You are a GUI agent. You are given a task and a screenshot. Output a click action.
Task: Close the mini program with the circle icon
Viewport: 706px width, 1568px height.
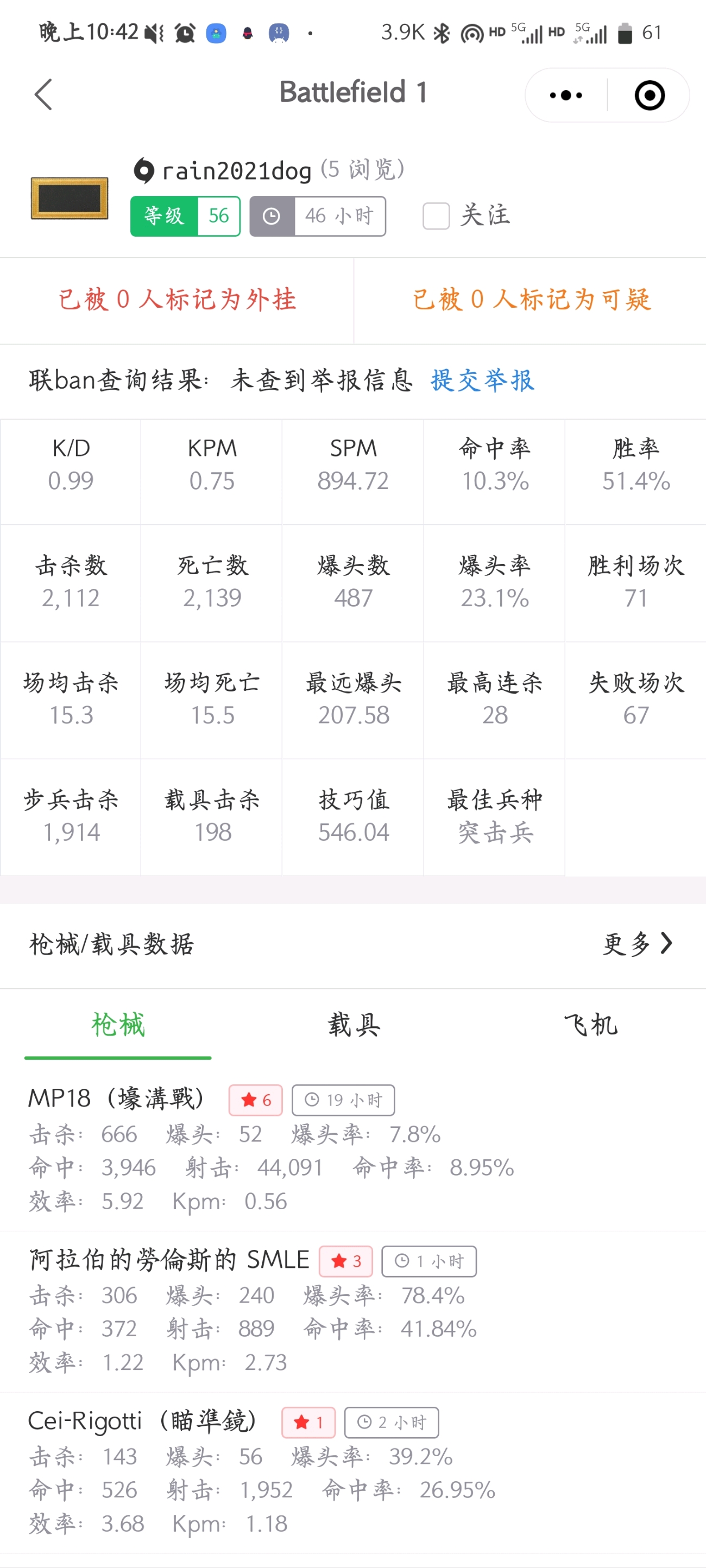point(650,95)
